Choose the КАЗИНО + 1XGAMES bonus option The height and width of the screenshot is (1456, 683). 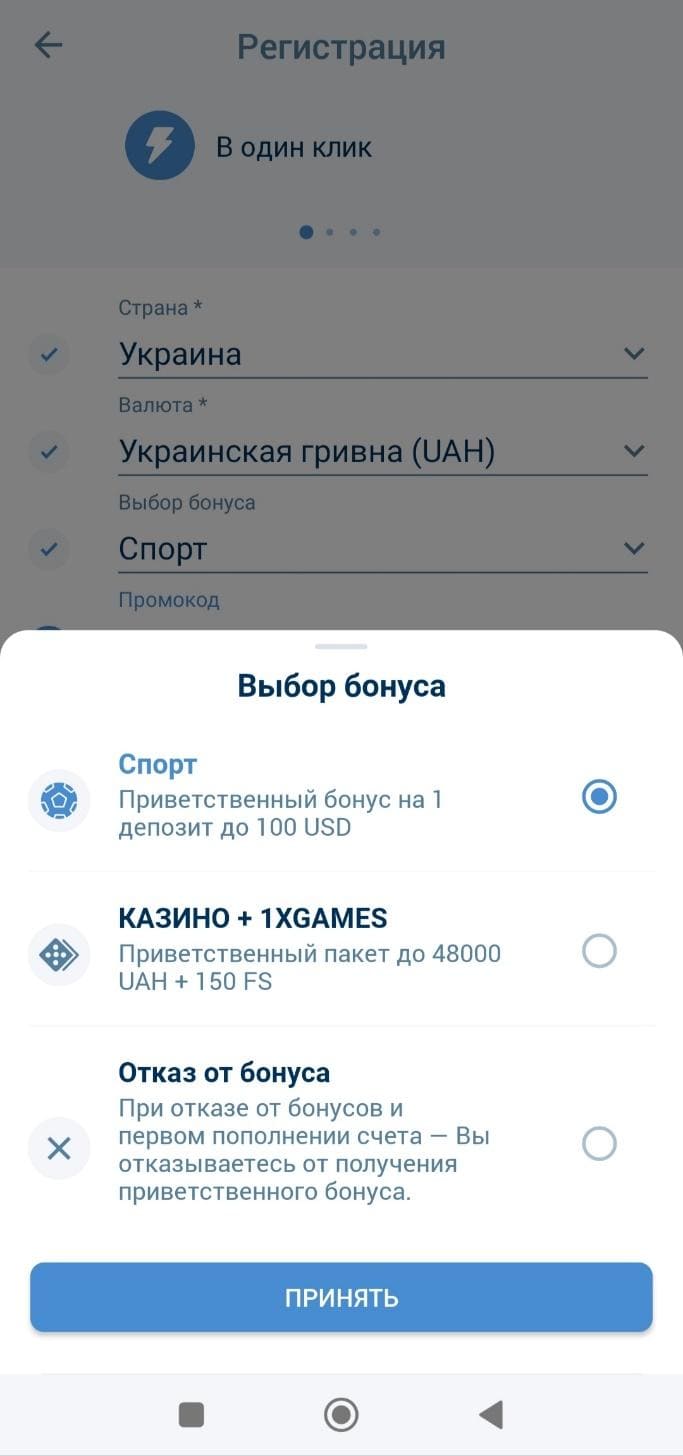pos(341,950)
